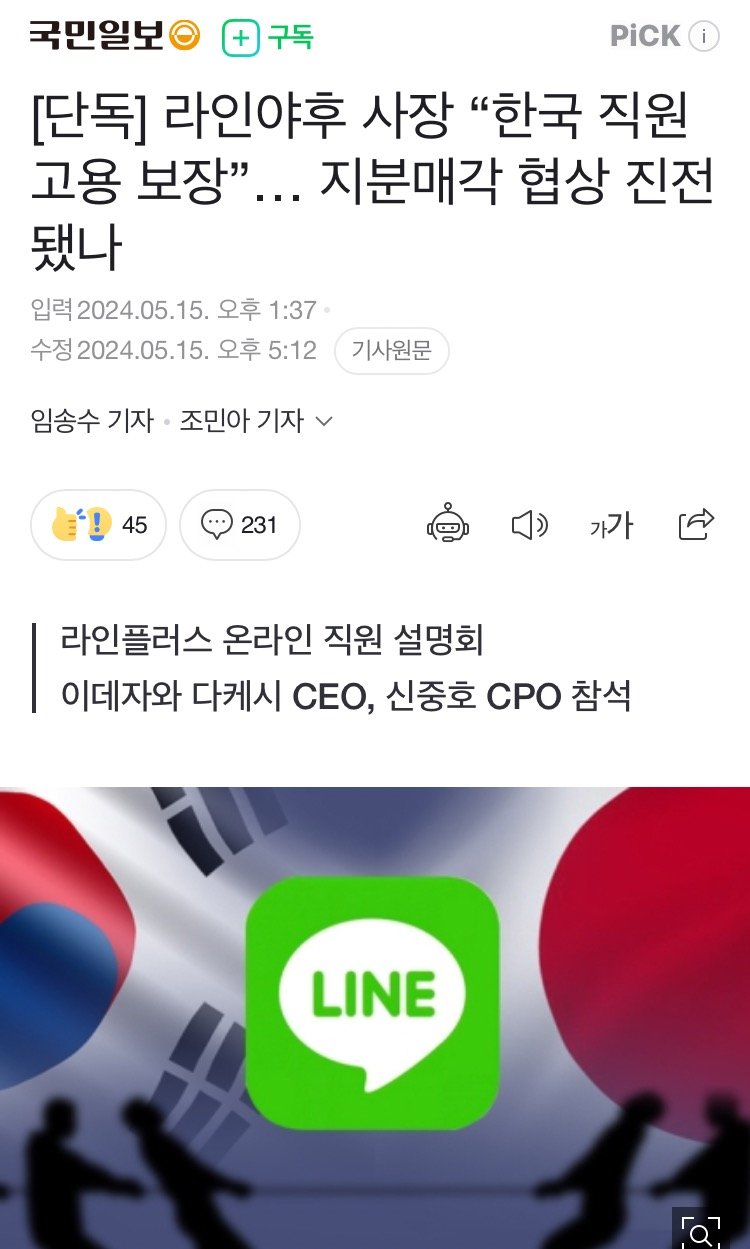Open the AI summary robot icon

tap(448, 524)
